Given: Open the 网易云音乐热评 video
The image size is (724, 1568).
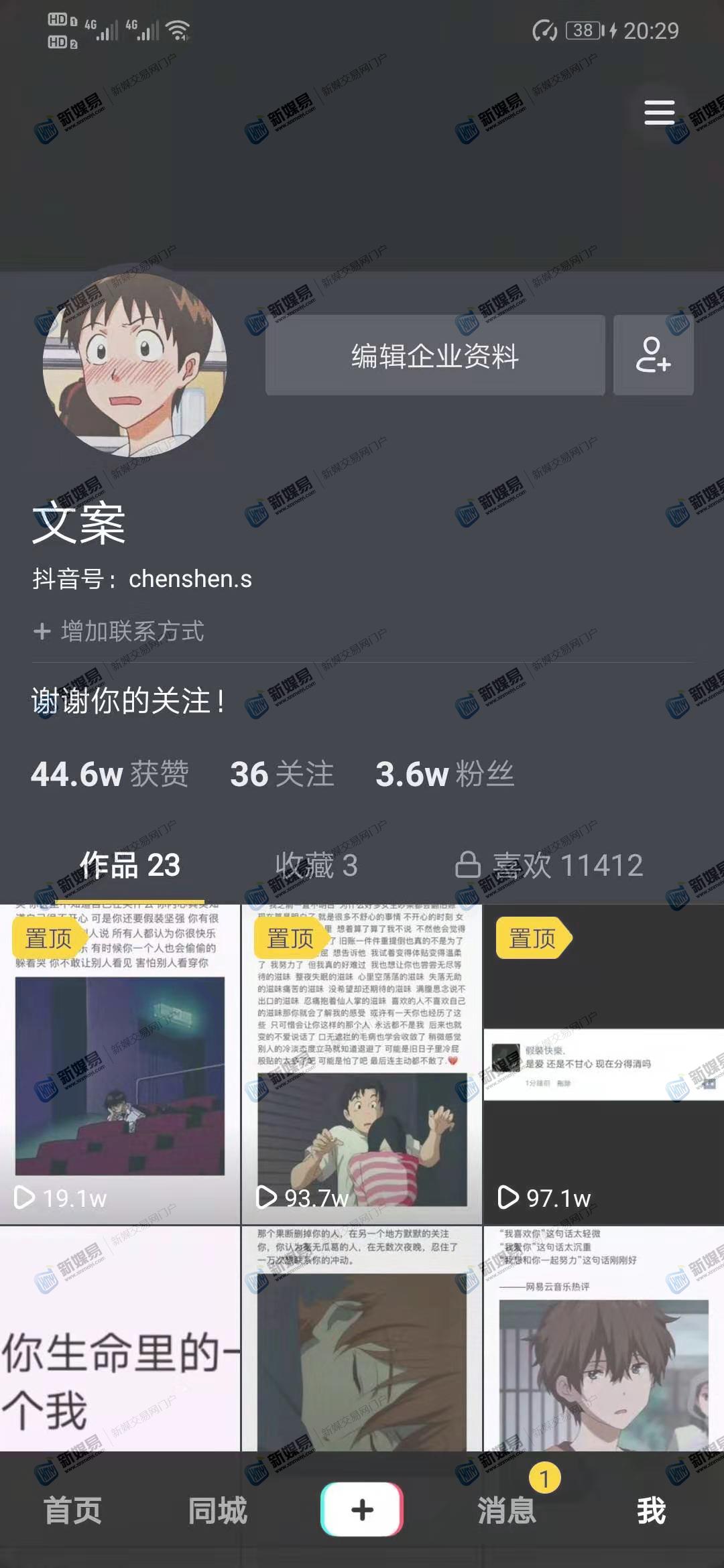Looking at the screenshot, I should (x=603, y=1339).
